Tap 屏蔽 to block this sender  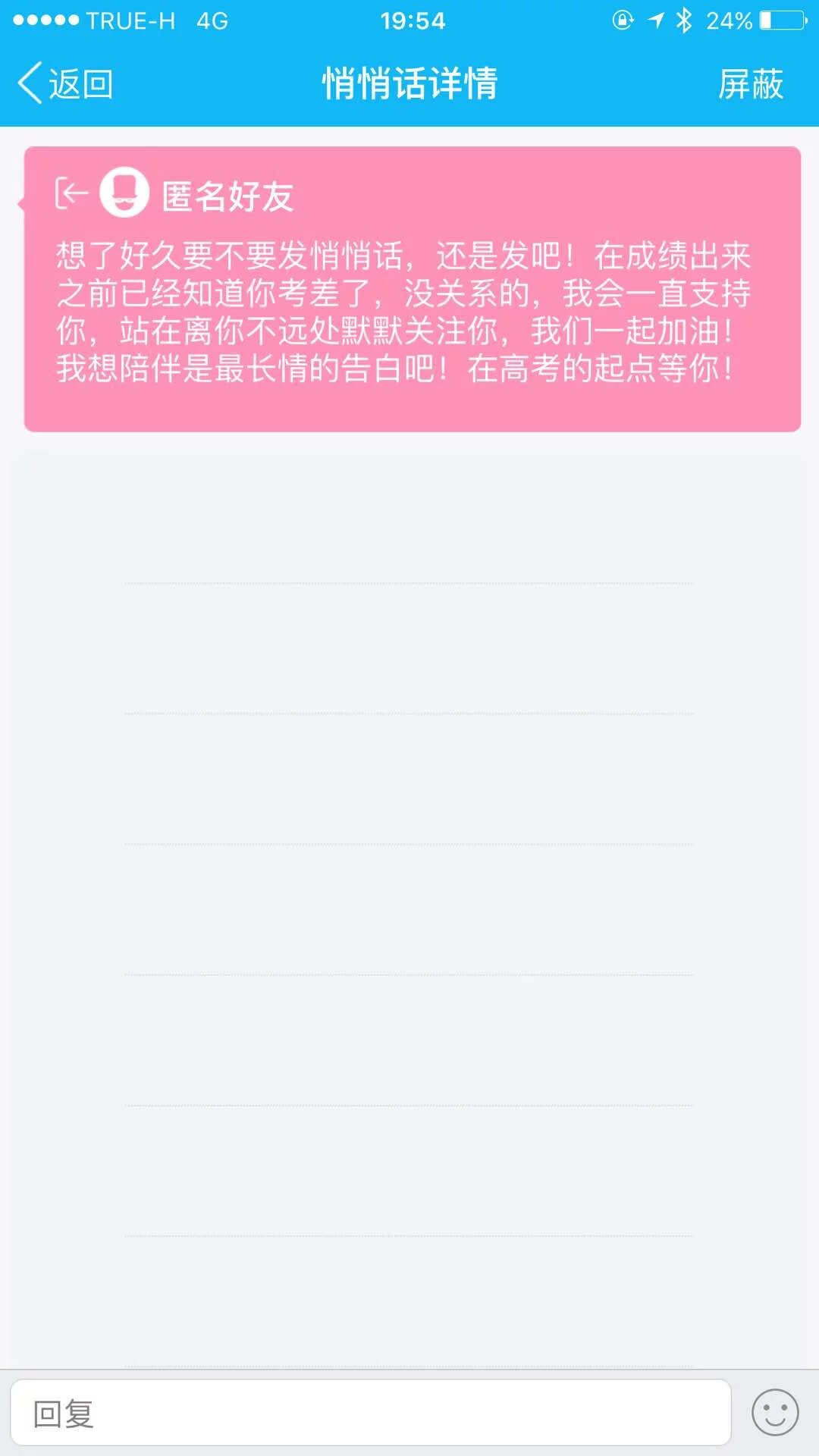pos(750,83)
